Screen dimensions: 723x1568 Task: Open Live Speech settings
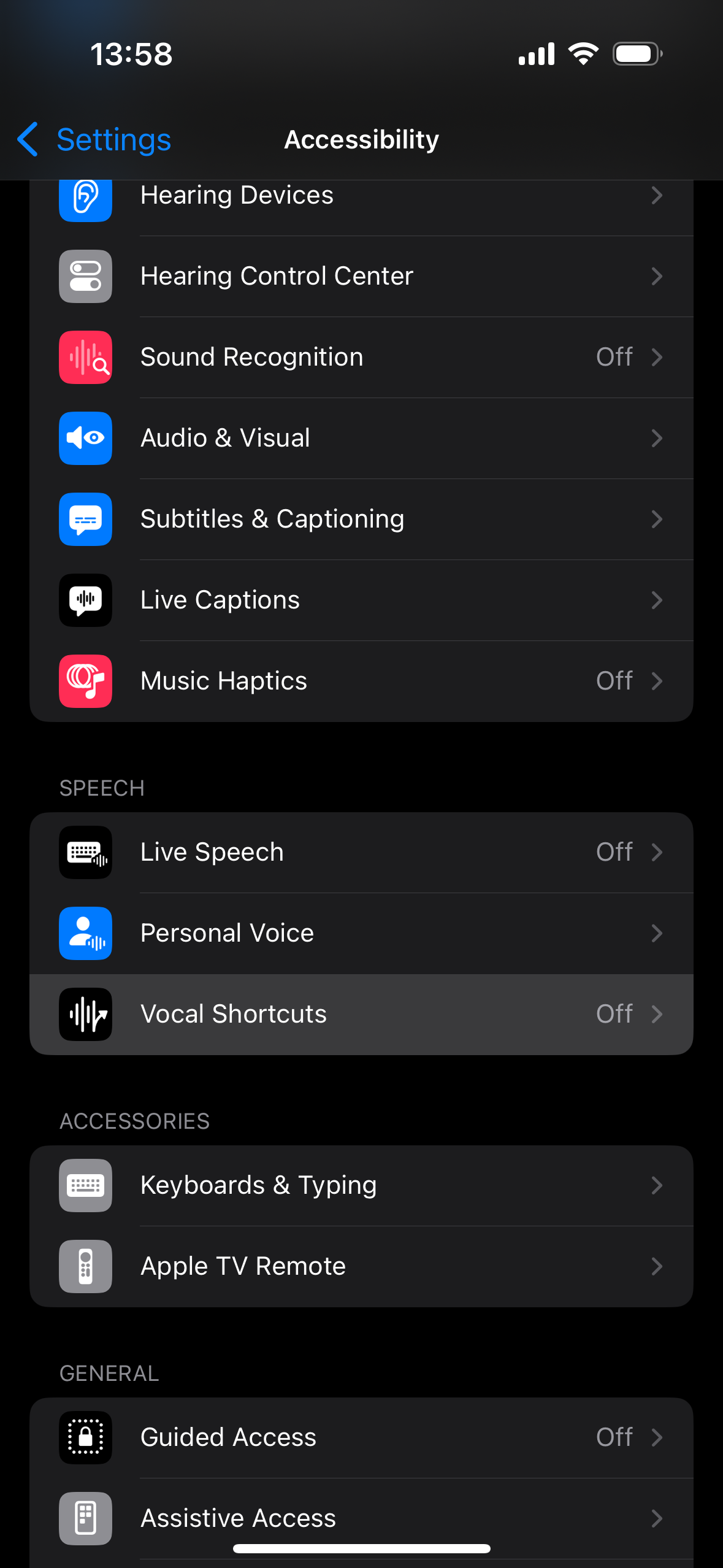point(361,853)
